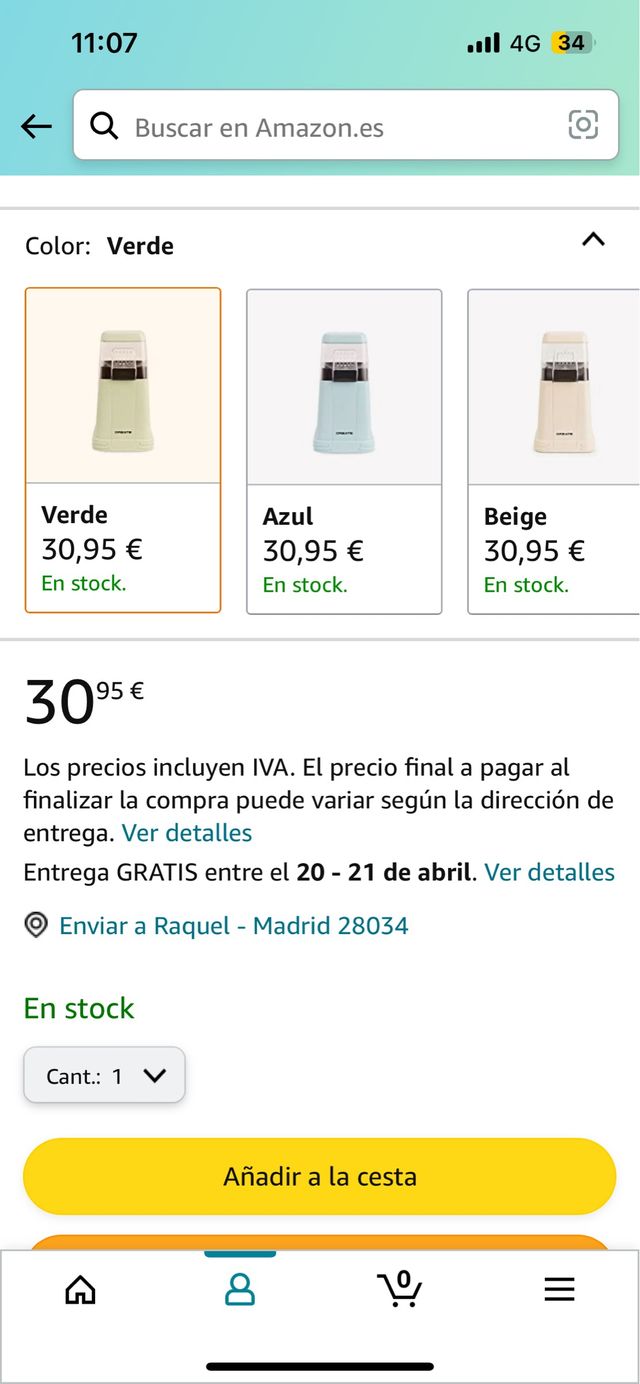Open the Cant. quantity dropdown
Viewport: 640px width, 1384px height.
pos(105,1075)
